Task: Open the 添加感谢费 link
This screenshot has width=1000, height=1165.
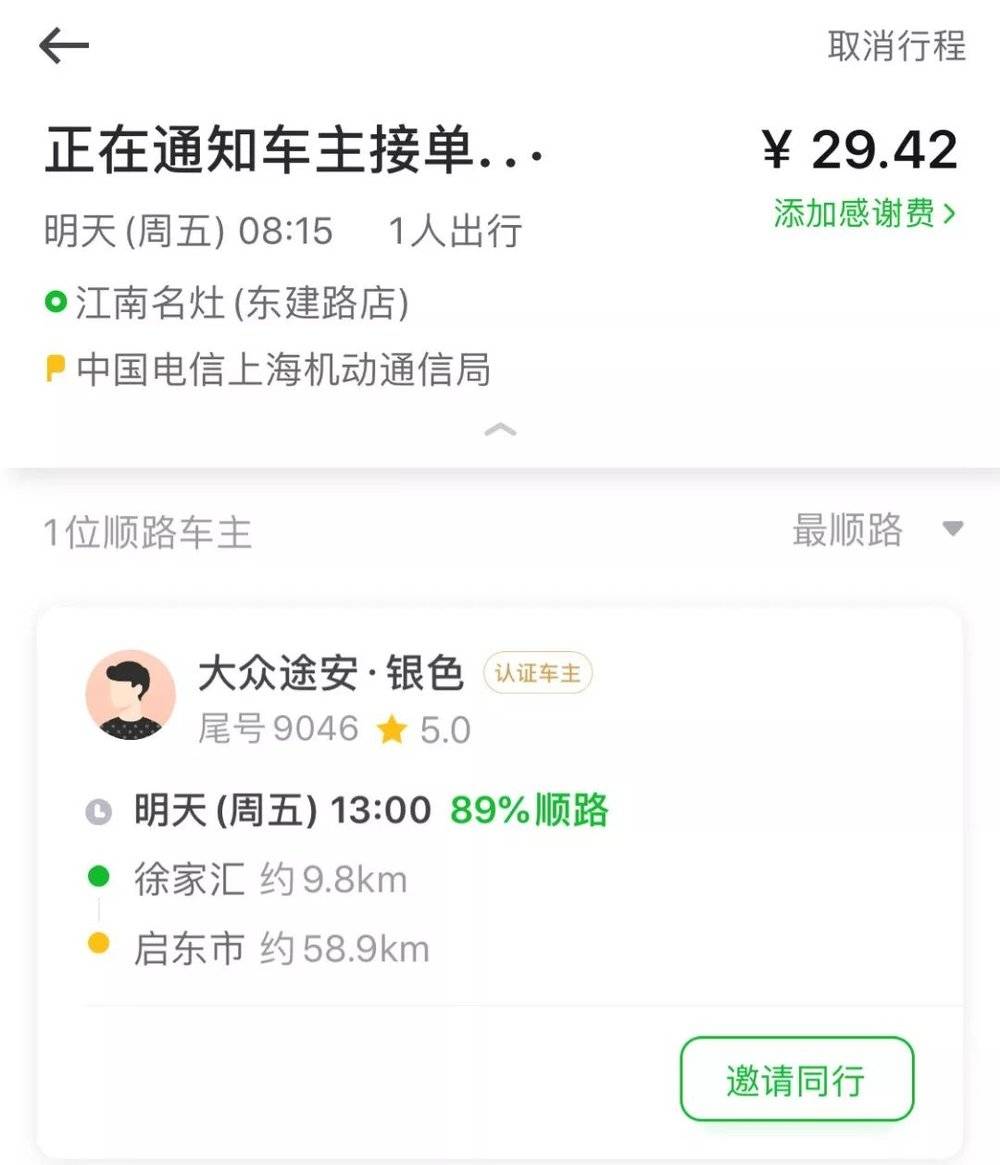Action: coord(864,213)
